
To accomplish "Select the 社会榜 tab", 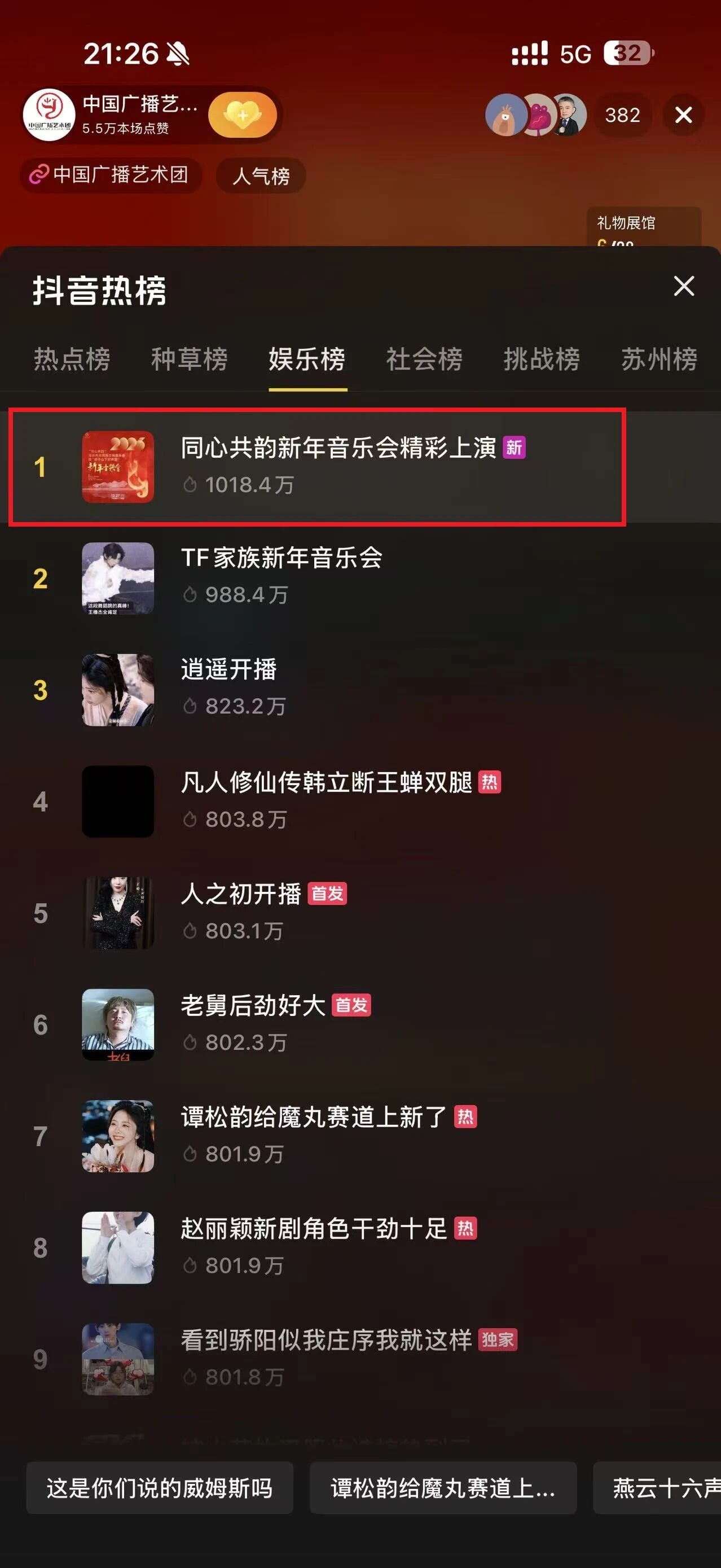I will 424,359.
